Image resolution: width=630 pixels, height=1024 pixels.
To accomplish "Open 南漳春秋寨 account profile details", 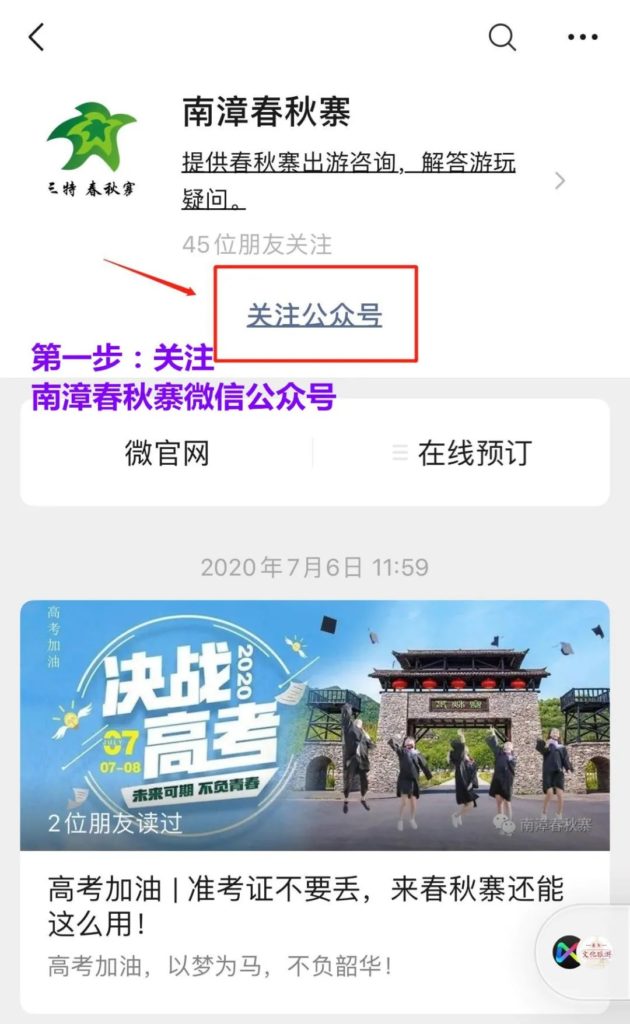I will point(559,181).
